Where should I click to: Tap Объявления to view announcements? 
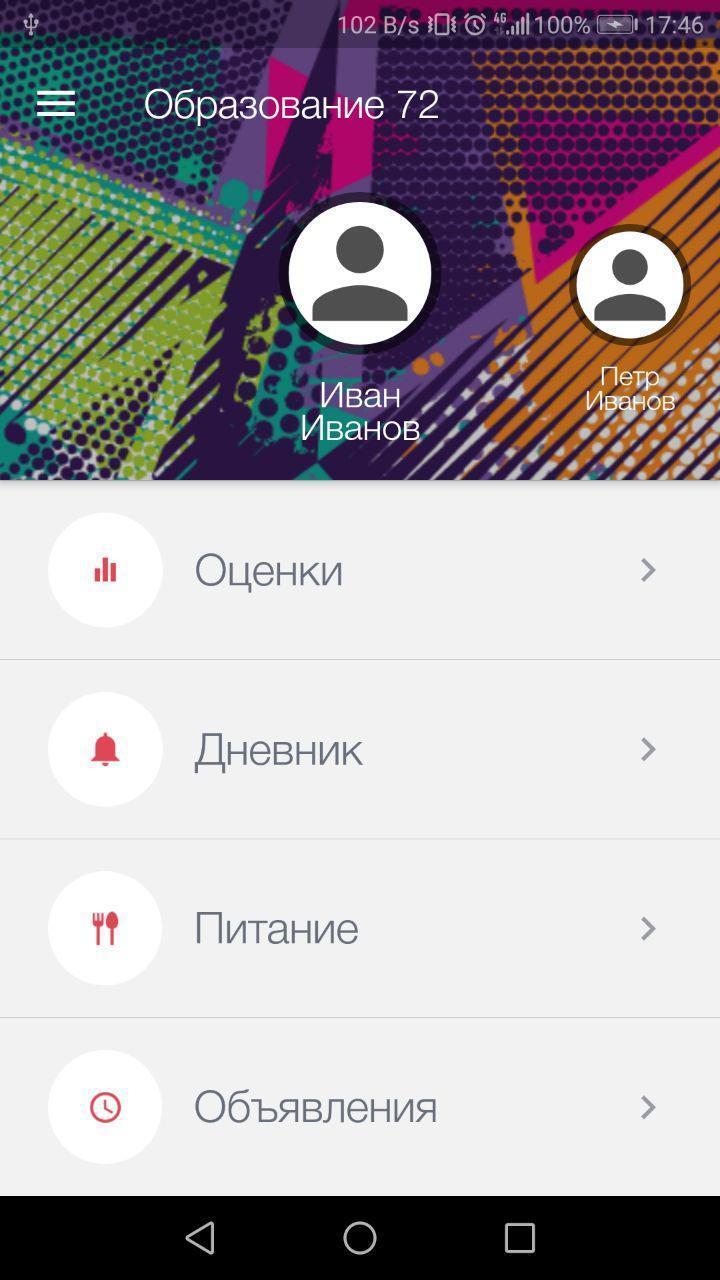tap(315, 1107)
